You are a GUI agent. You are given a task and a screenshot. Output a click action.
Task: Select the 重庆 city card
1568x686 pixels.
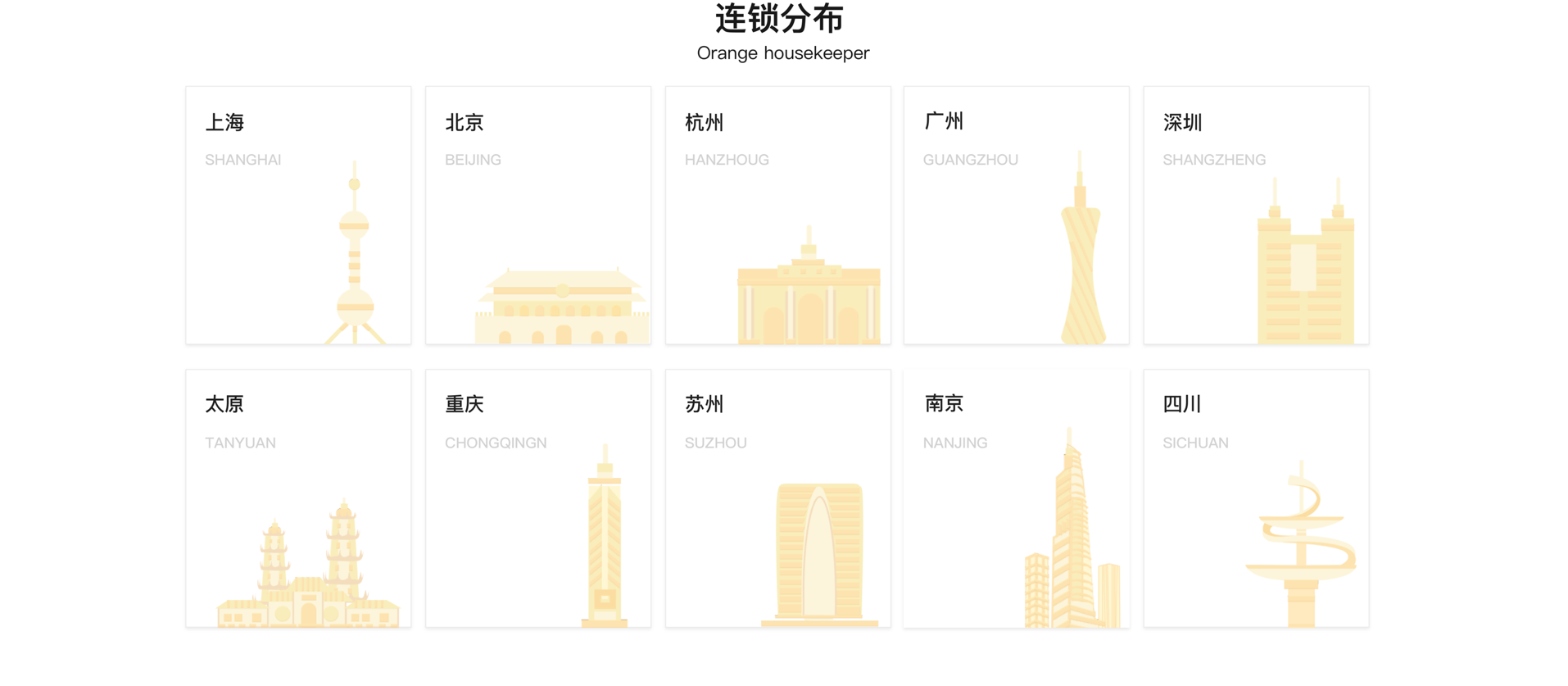pyautogui.click(x=538, y=498)
